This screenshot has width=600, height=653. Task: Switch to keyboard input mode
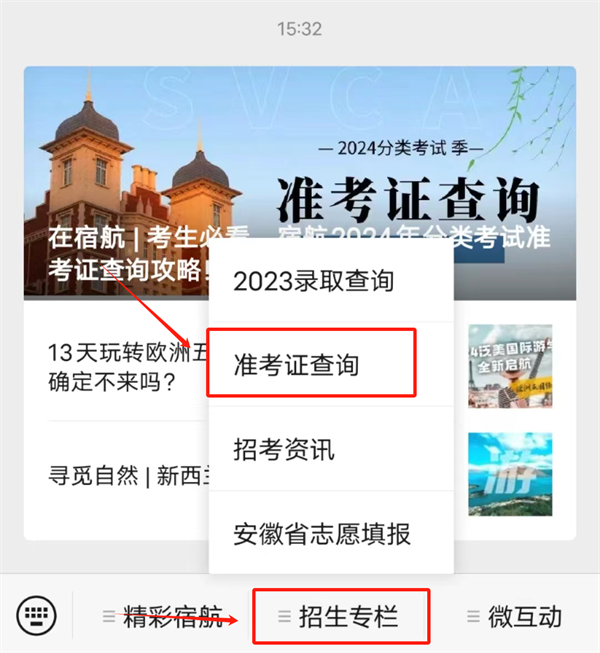tap(37, 616)
